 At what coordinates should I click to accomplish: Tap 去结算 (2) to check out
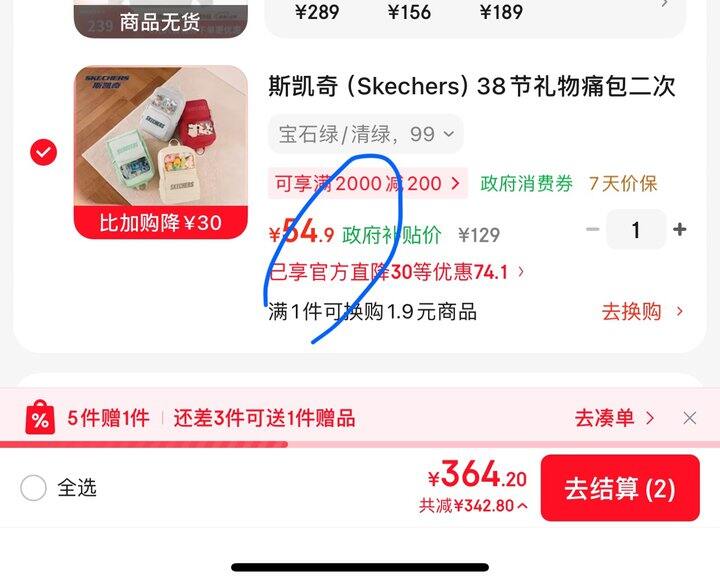(620, 488)
